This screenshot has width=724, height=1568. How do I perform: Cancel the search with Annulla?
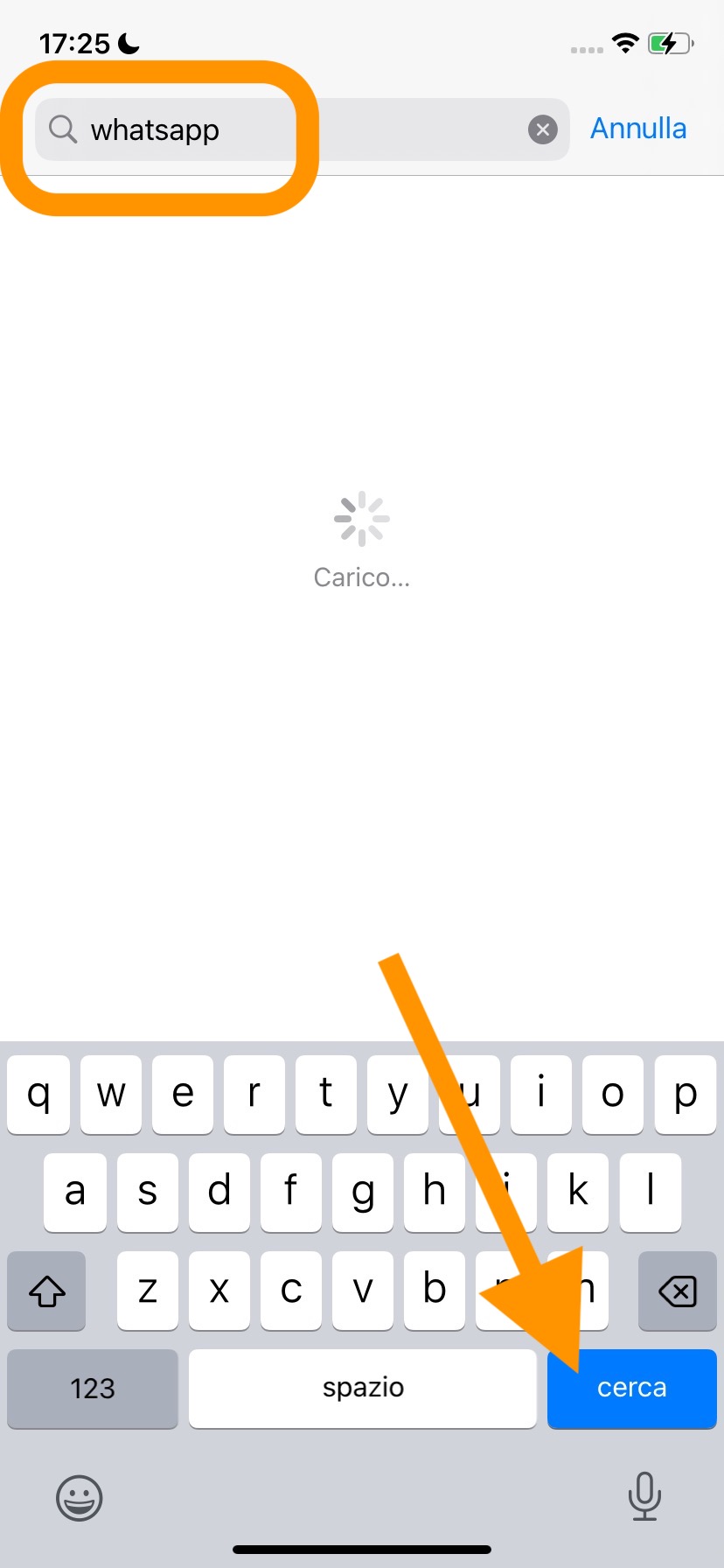[638, 129]
